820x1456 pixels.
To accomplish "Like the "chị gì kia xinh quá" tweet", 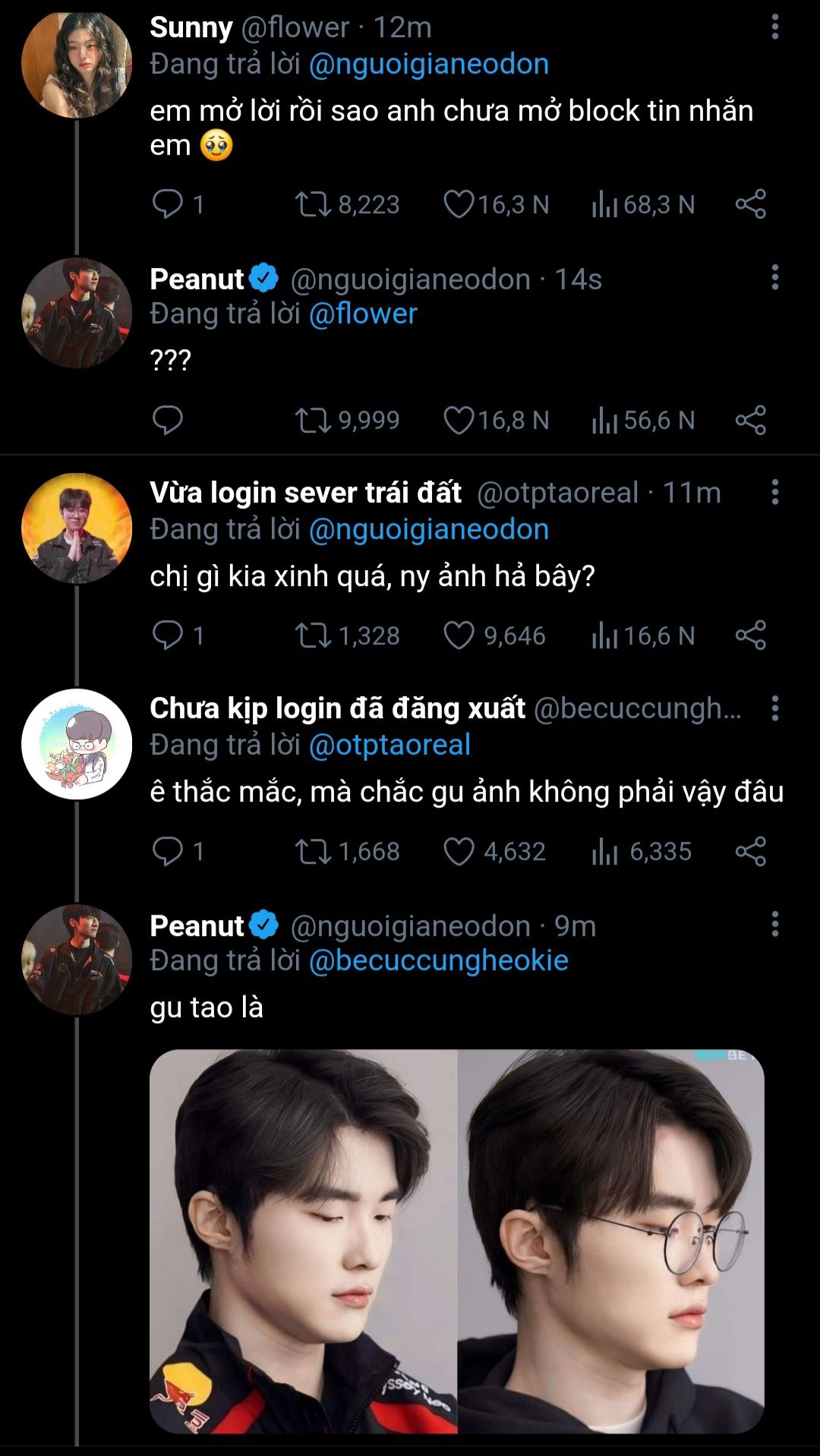I will pos(459,635).
